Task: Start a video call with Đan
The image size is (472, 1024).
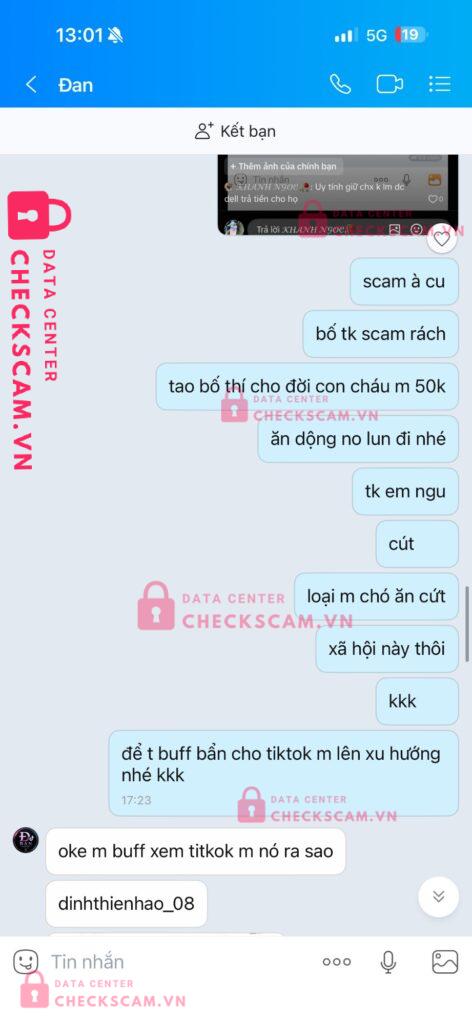Action: 390,84
